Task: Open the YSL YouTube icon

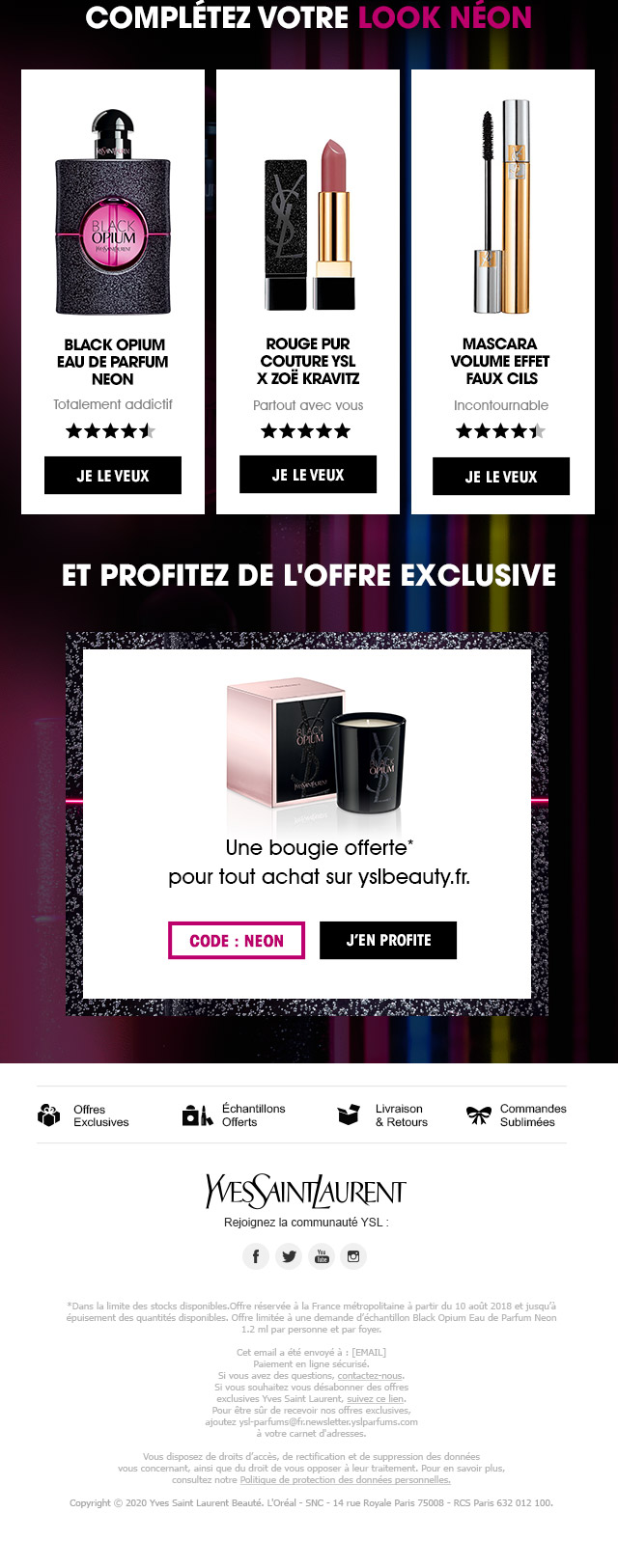Action: pos(322,1255)
